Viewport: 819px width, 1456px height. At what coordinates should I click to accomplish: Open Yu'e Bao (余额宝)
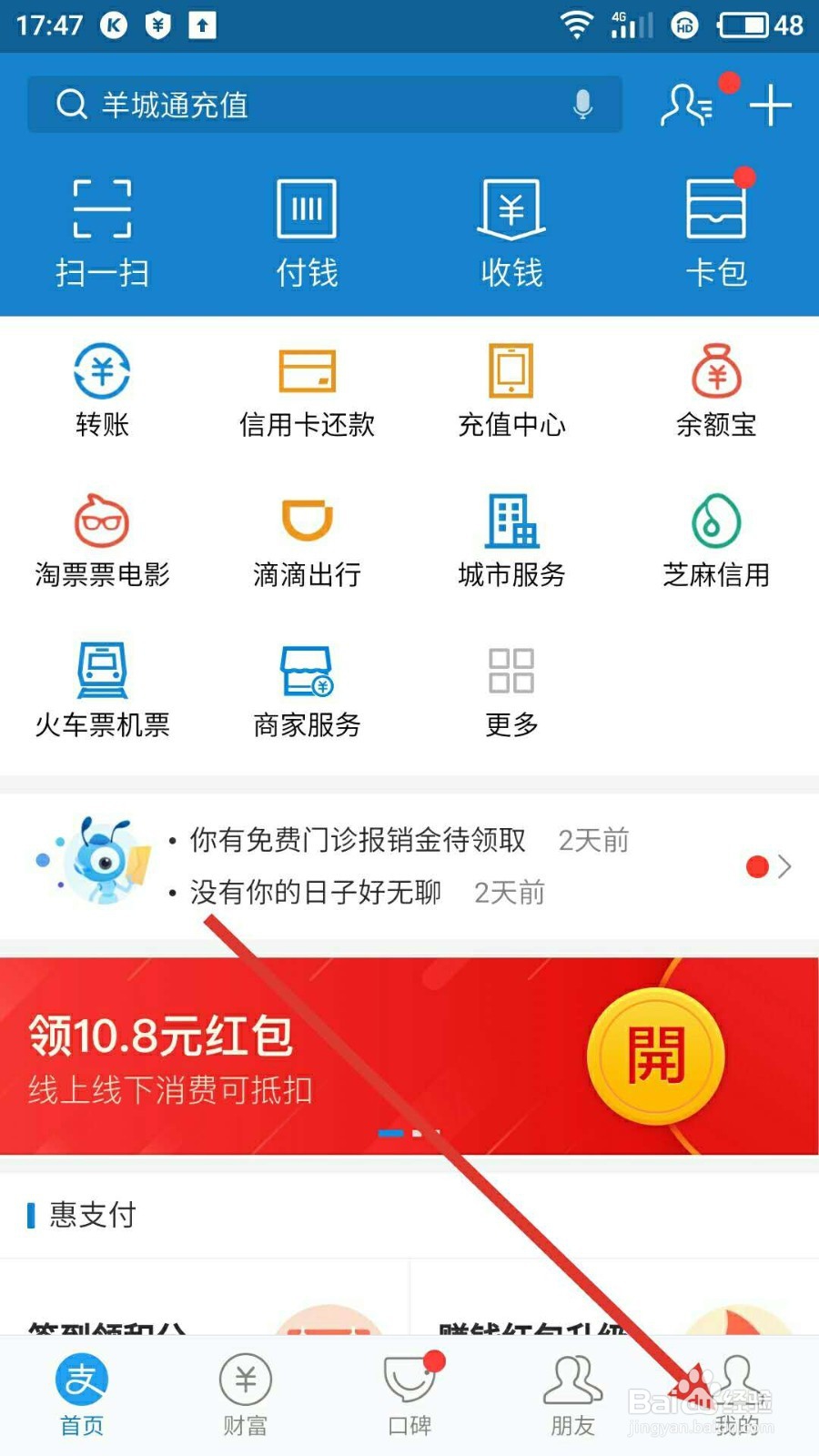pos(716,387)
